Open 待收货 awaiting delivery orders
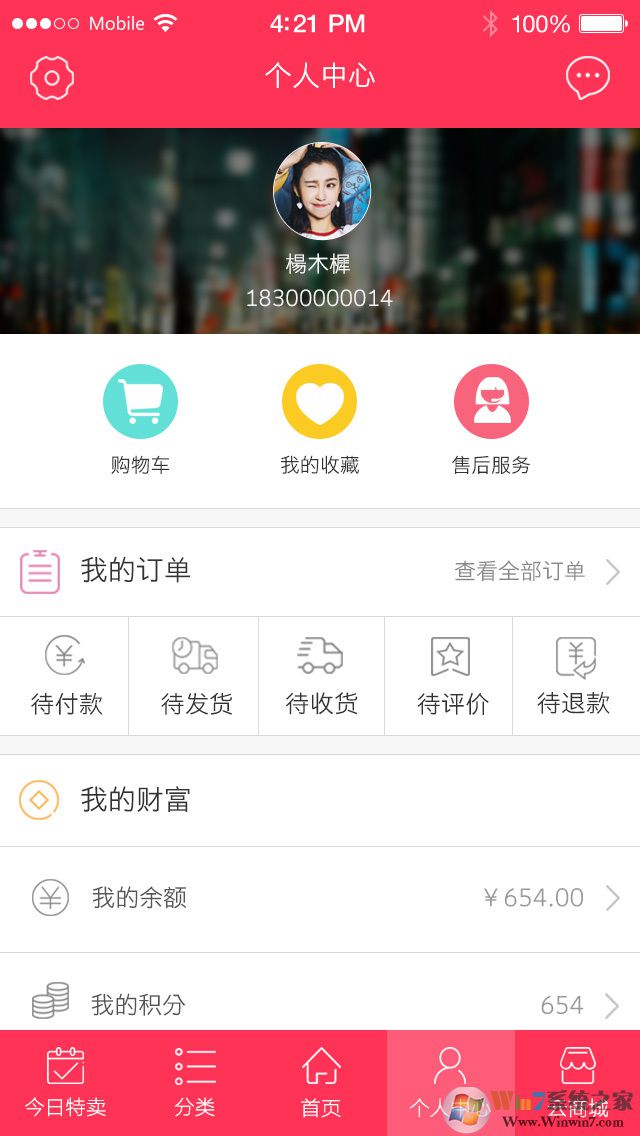 pyautogui.click(x=321, y=677)
